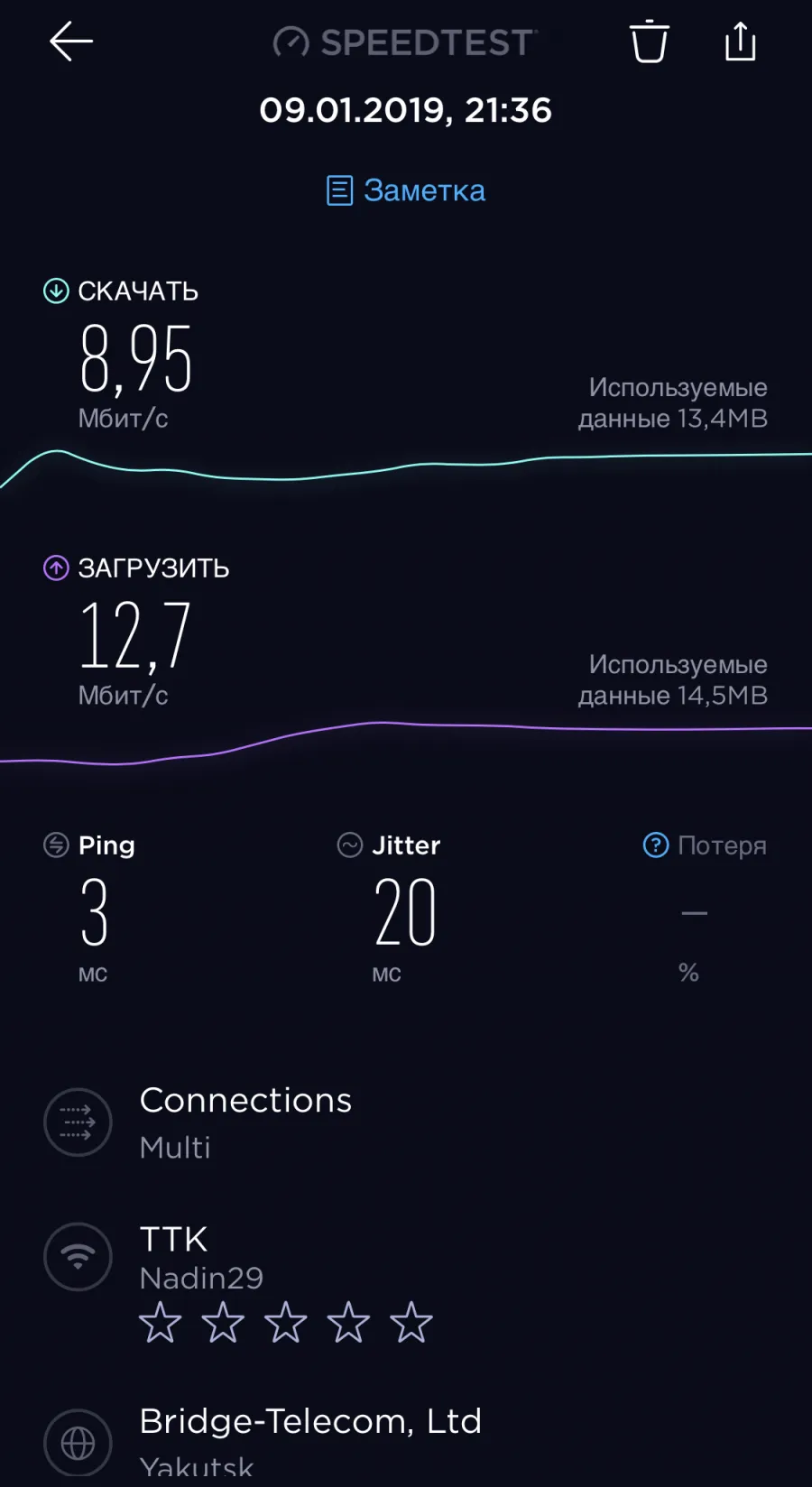Add a note via Заметка
This screenshot has width=812, height=1487.
[x=406, y=190]
